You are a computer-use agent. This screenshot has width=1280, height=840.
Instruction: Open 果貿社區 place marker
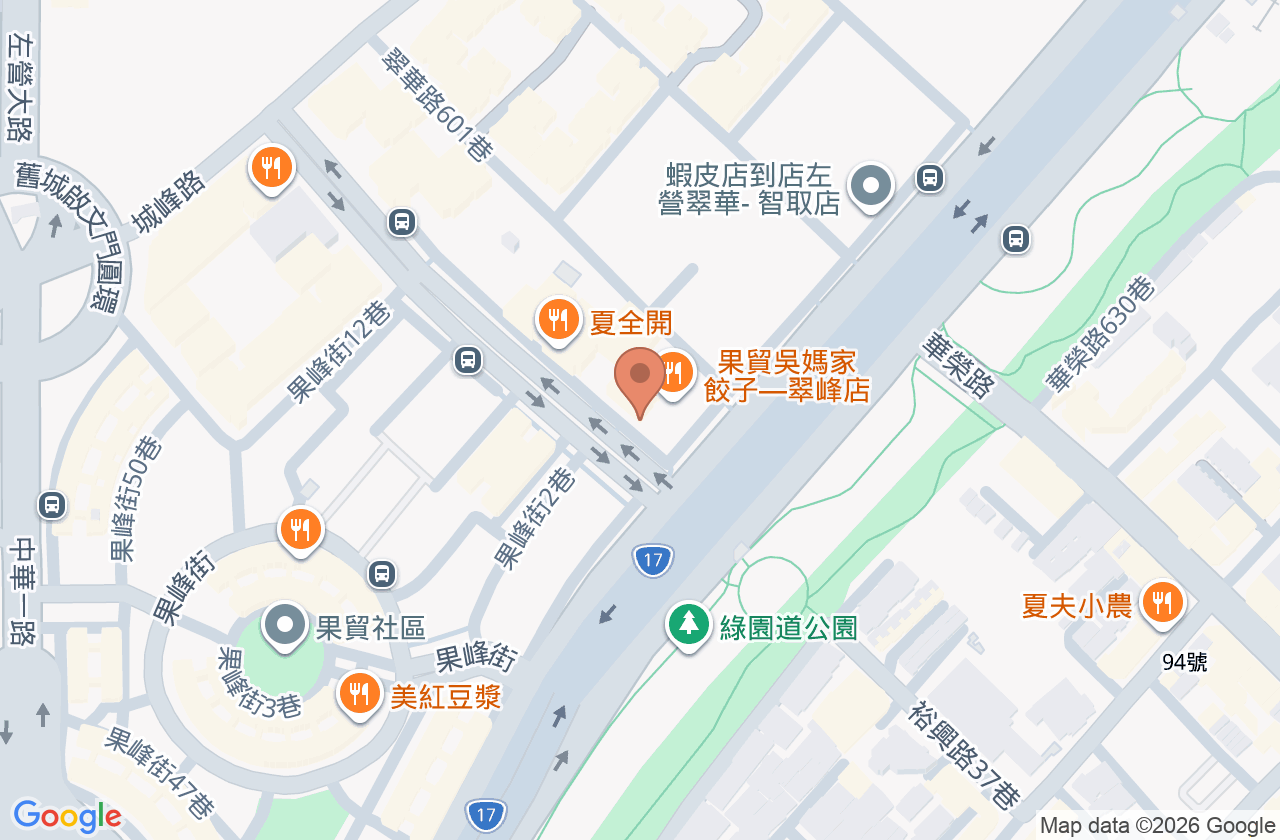coord(285,627)
